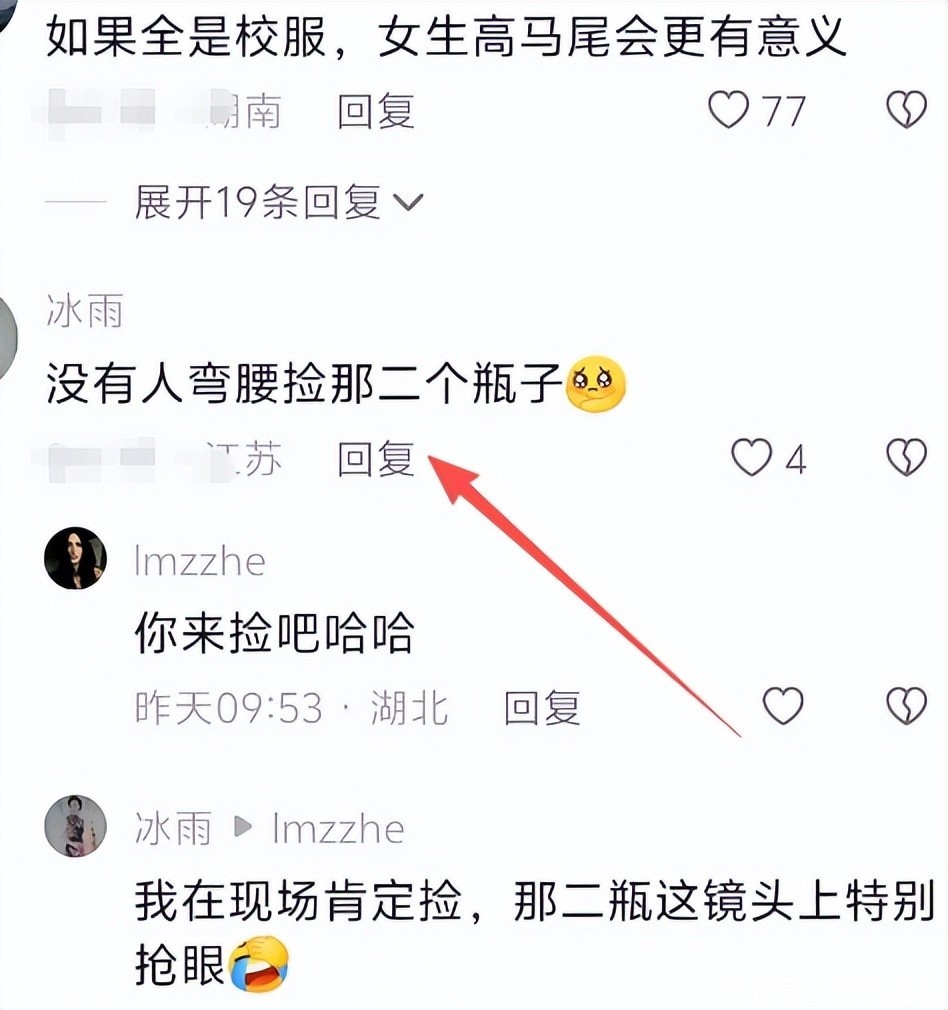Open 冰雨's avatar beside reply to lmzzhe
This screenshot has width=948, height=1010.
tap(75, 825)
